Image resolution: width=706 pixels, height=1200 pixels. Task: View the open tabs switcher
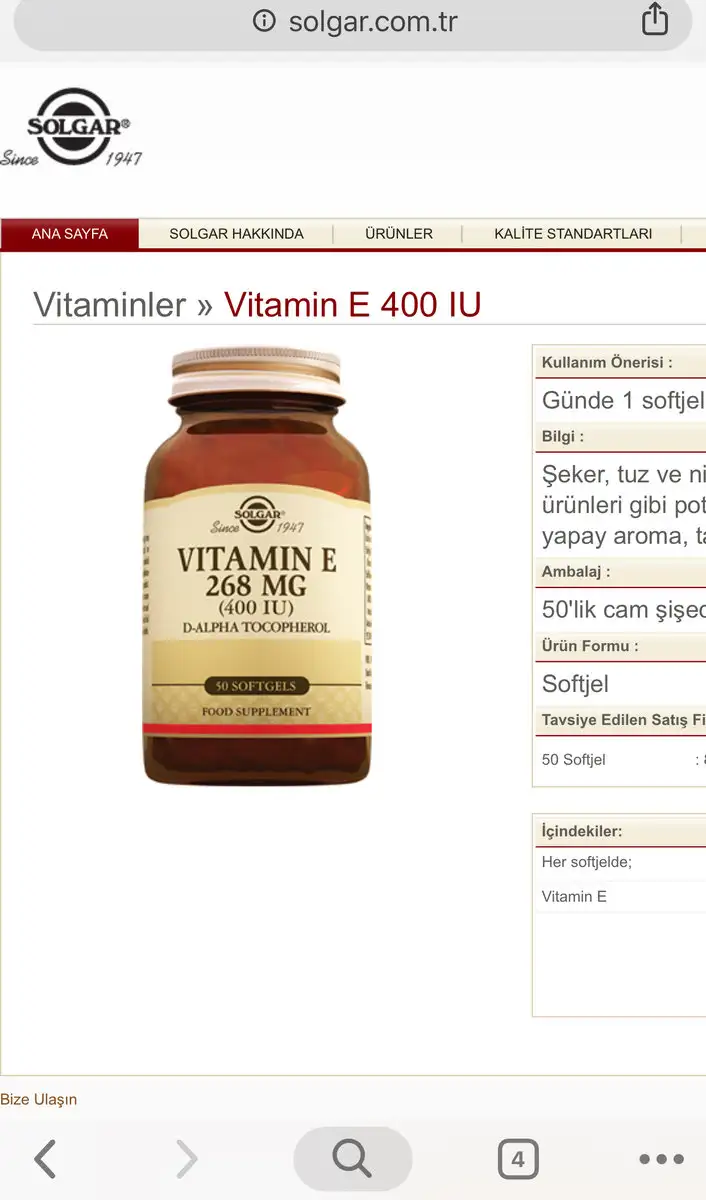point(517,1159)
